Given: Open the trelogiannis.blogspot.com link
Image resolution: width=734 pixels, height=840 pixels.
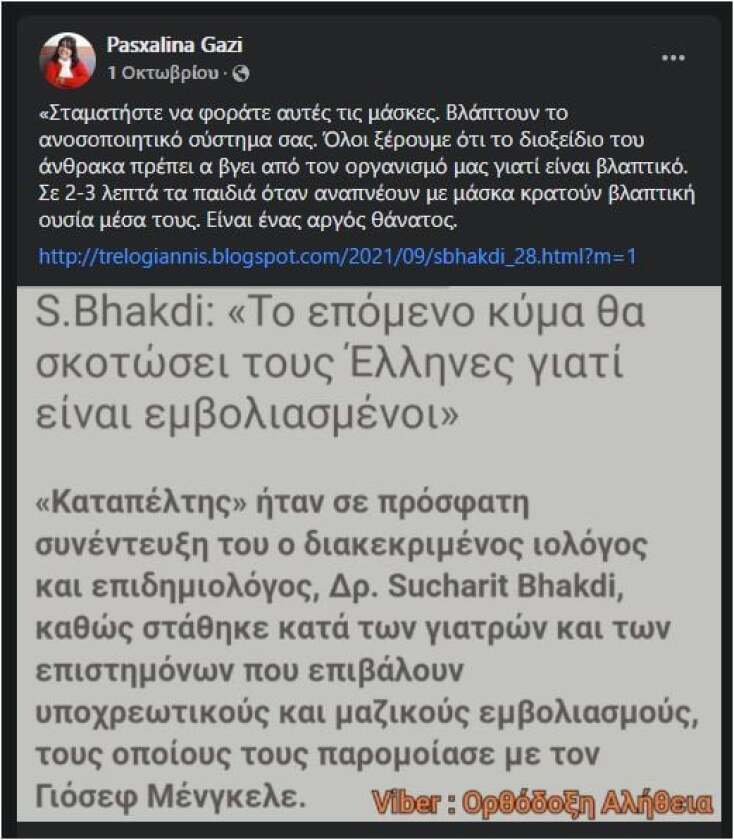Looking at the screenshot, I should 337,257.
